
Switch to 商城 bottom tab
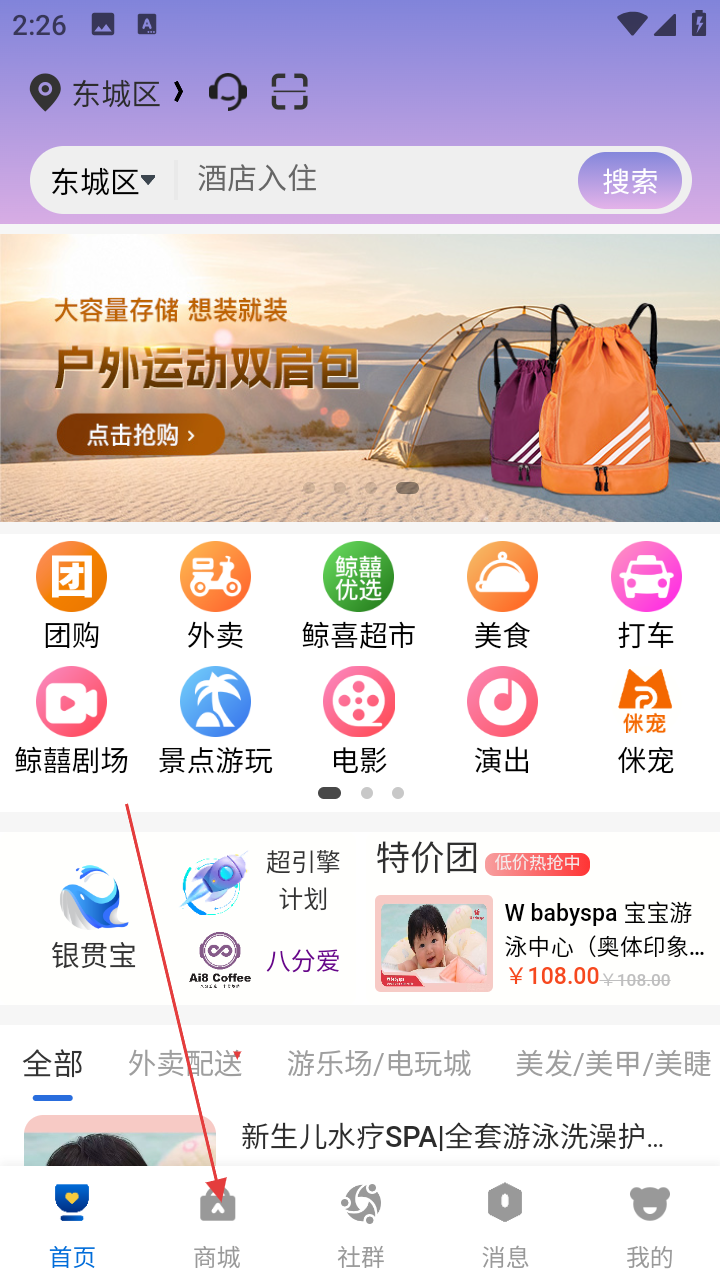click(217, 1225)
